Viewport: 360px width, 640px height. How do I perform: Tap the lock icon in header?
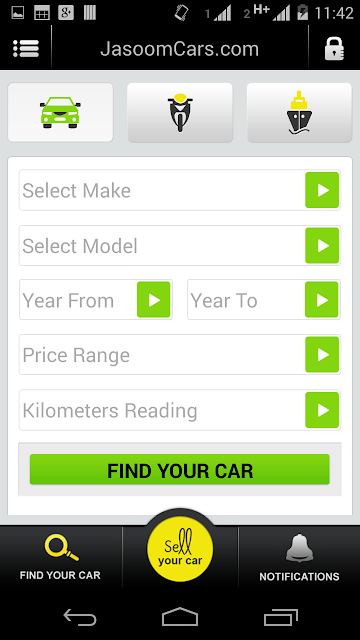pos(334,49)
